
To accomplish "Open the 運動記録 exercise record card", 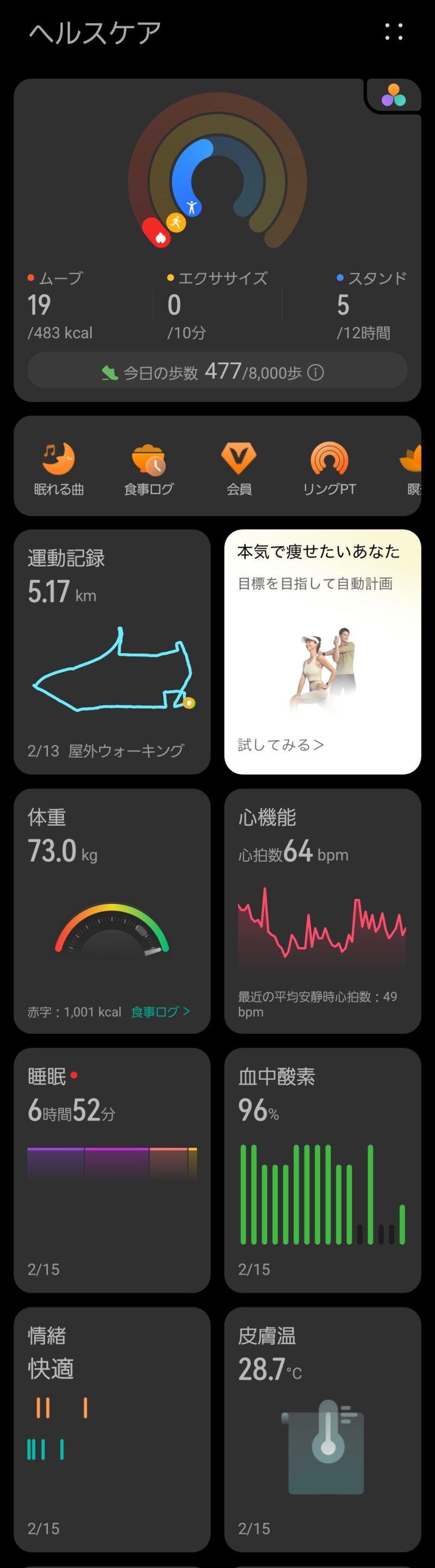I will (x=112, y=651).
